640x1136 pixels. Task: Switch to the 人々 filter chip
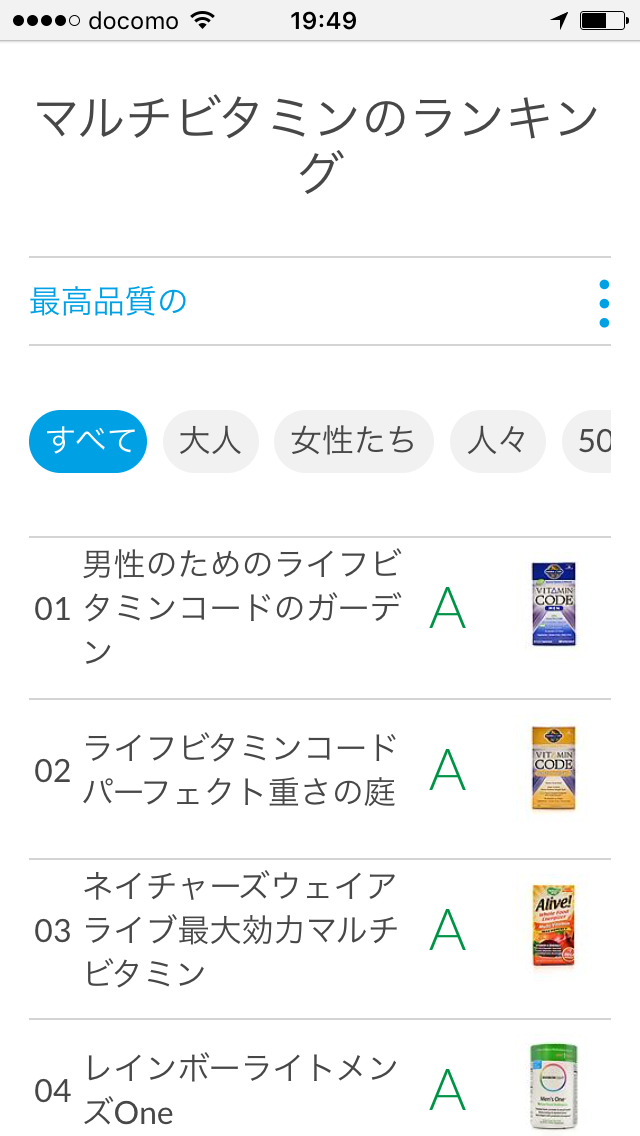point(497,441)
